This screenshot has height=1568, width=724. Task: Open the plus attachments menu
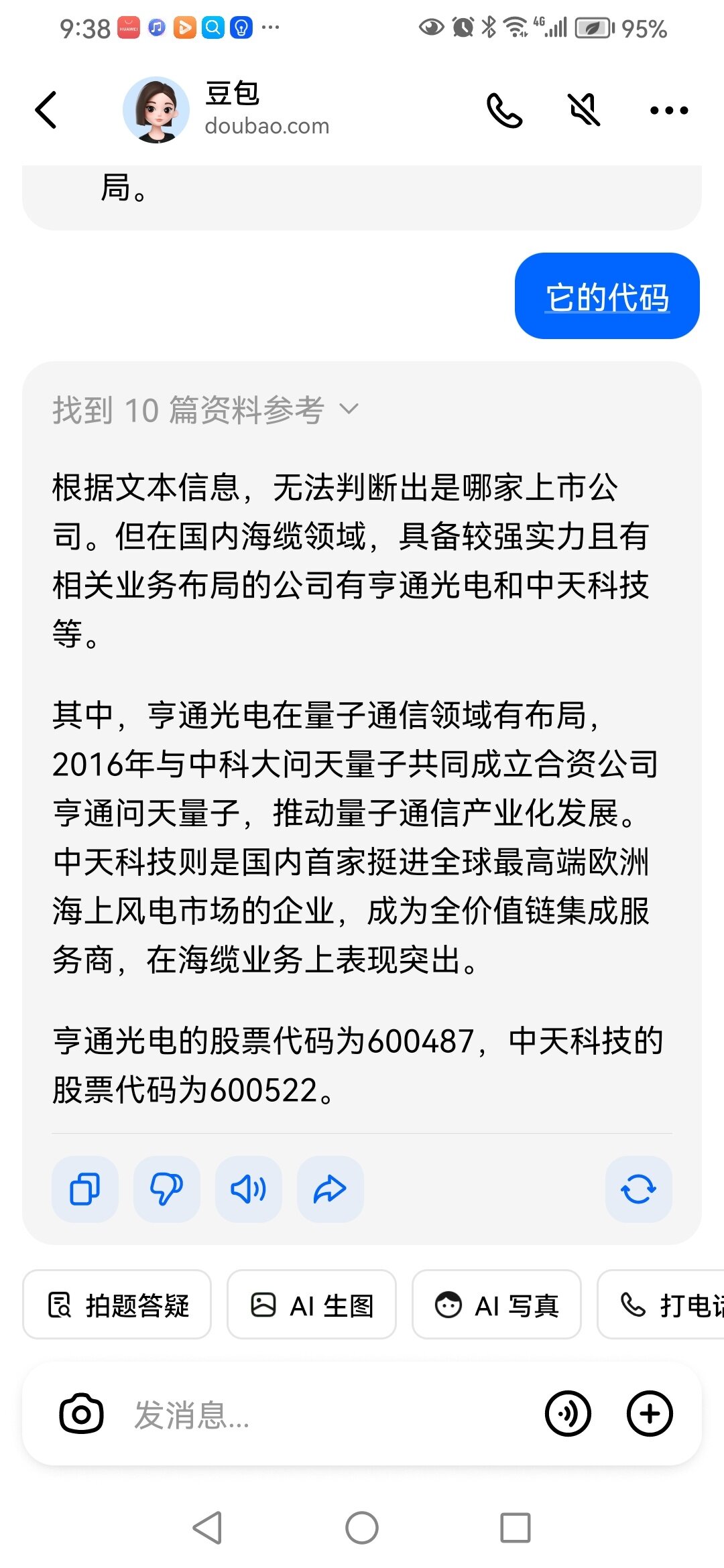pyautogui.click(x=650, y=1414)
